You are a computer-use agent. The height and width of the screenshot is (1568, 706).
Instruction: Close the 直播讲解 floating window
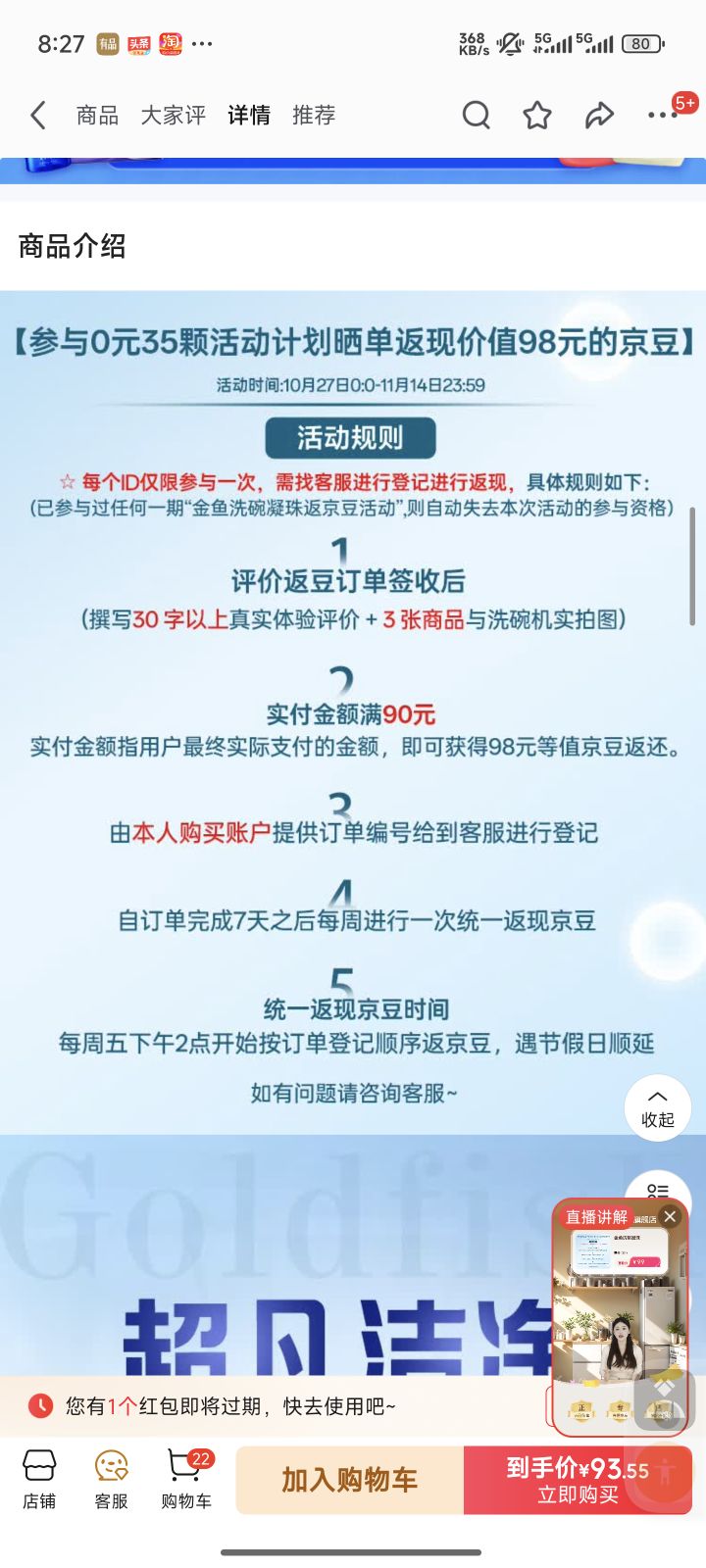pos(670,1216)
